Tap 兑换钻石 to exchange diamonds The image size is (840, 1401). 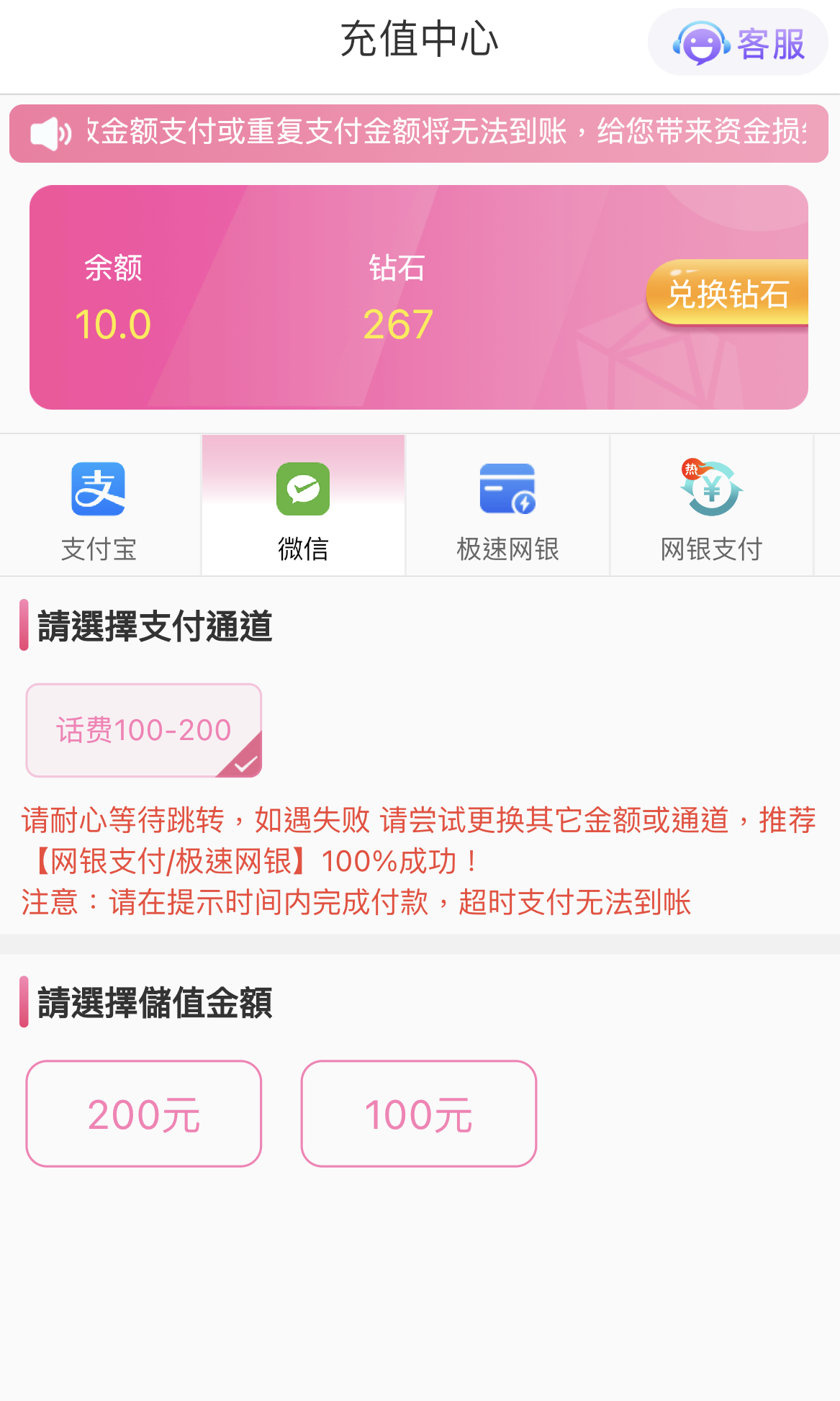pyautogui.click(x=727, y=294)
